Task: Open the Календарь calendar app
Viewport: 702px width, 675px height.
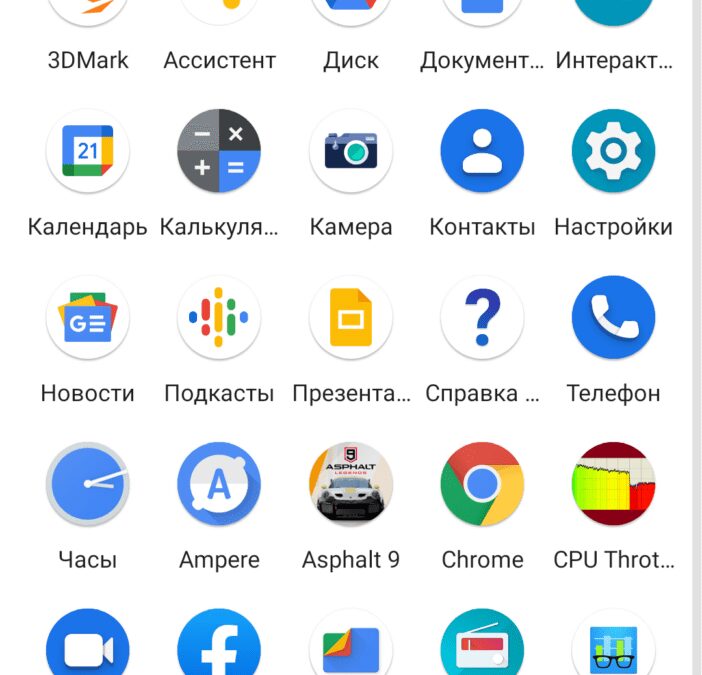Action: pyautogui.click(x=88, y=151)
